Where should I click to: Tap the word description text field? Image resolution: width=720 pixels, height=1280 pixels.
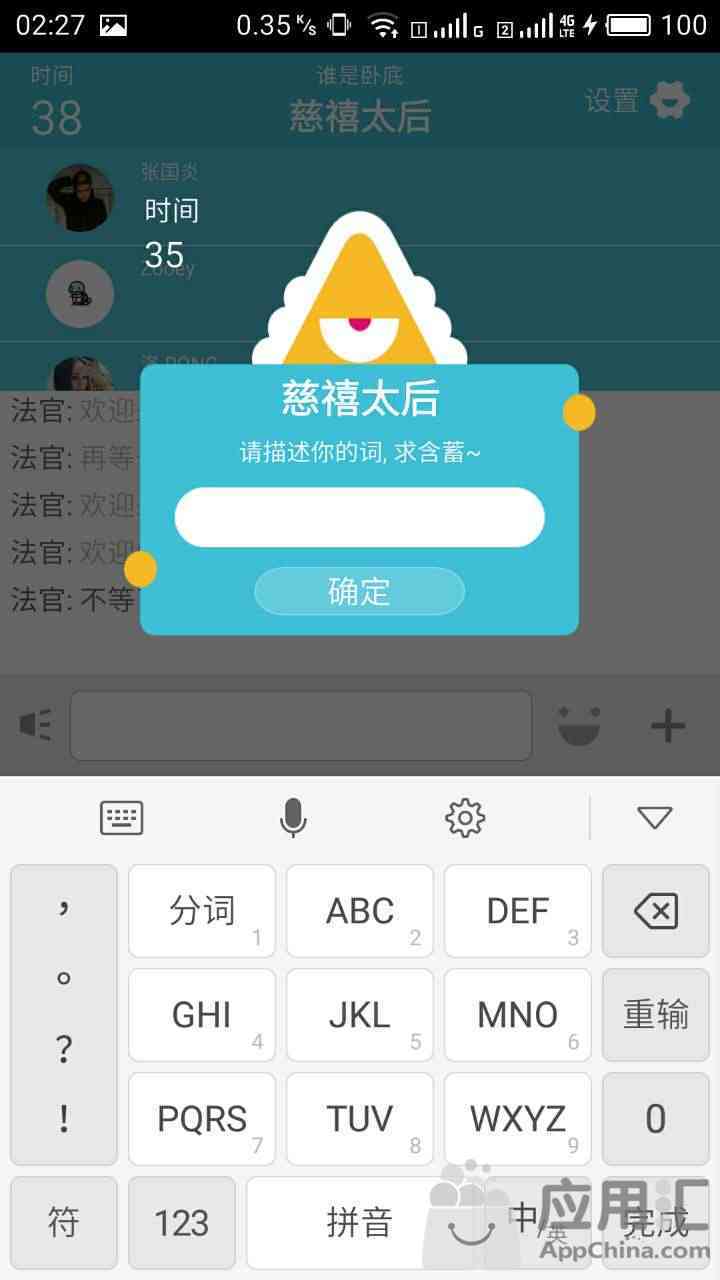(x=359, y=517)
